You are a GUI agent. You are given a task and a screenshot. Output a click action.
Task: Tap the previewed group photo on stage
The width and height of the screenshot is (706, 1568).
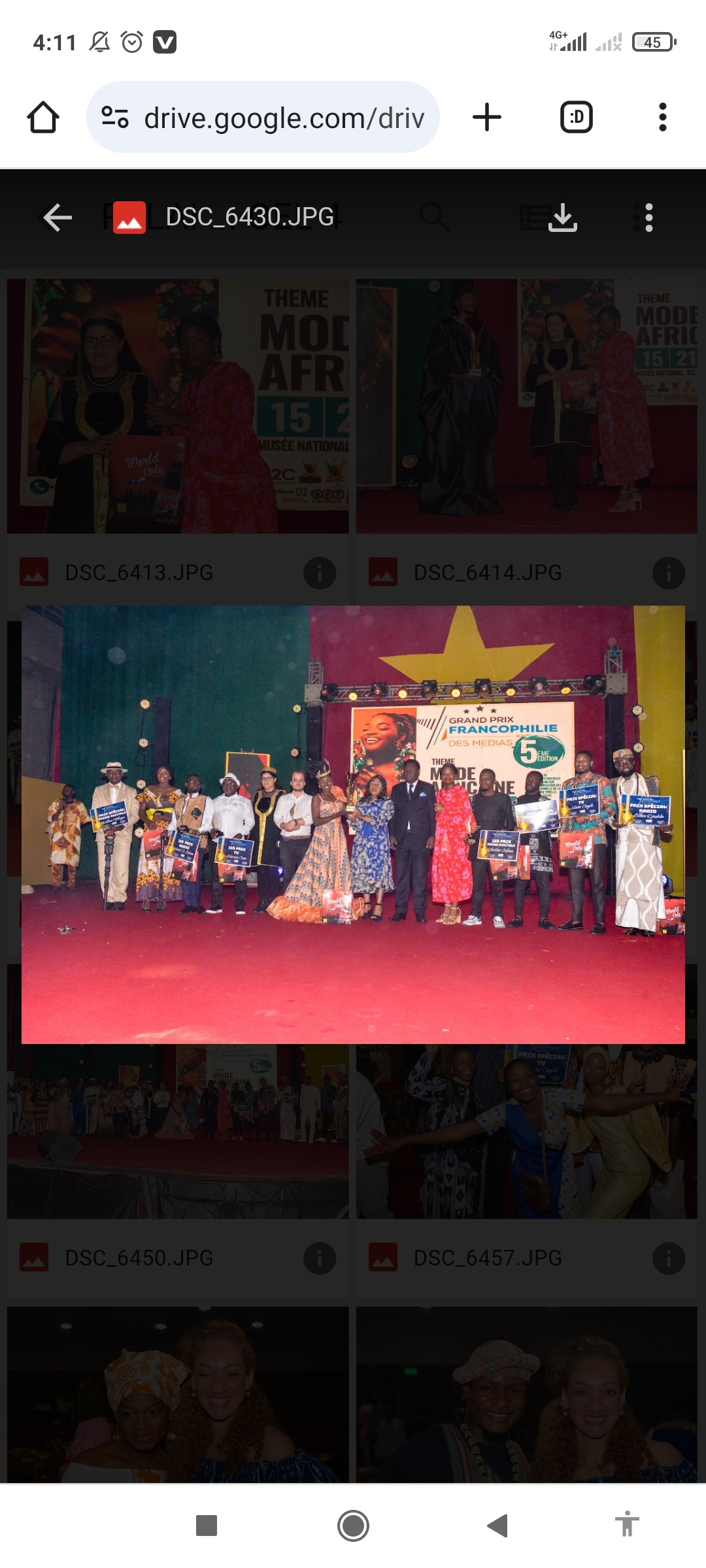coord(353,825)
